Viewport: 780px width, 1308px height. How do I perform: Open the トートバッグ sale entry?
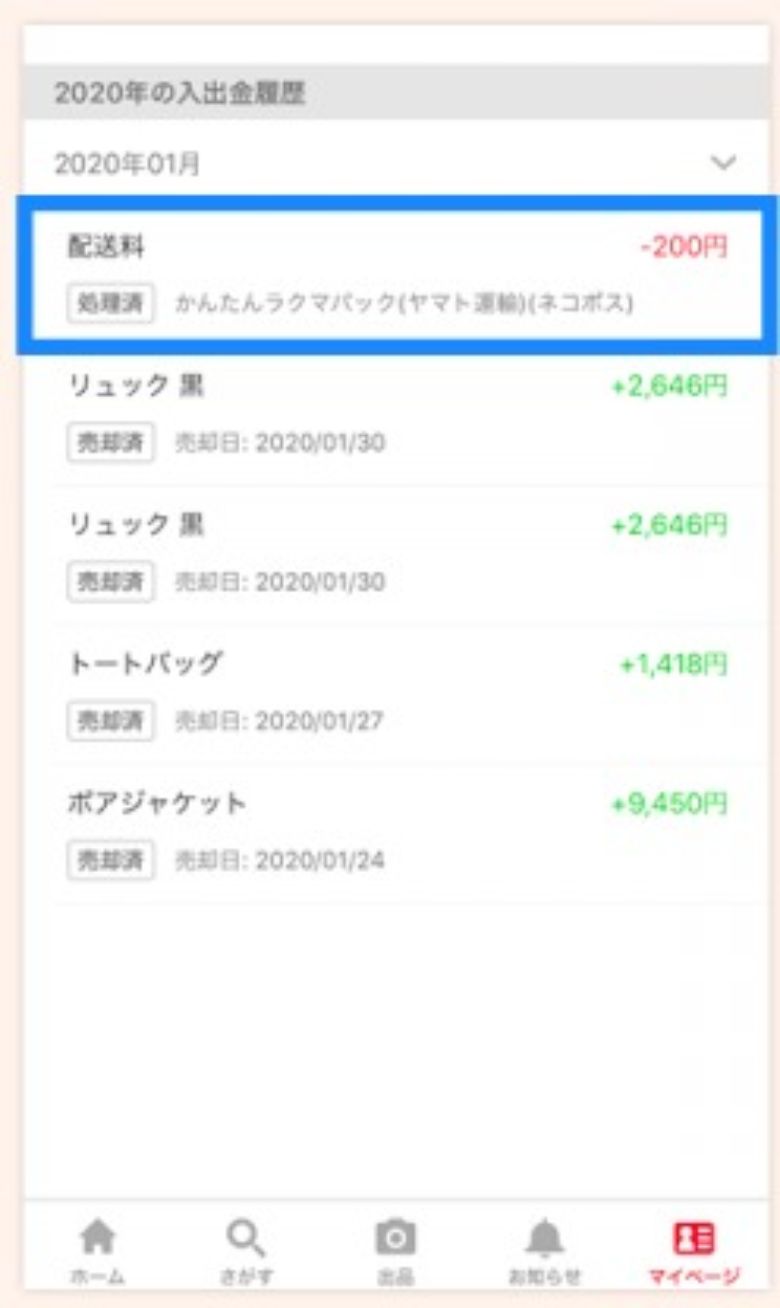point(397,691)
